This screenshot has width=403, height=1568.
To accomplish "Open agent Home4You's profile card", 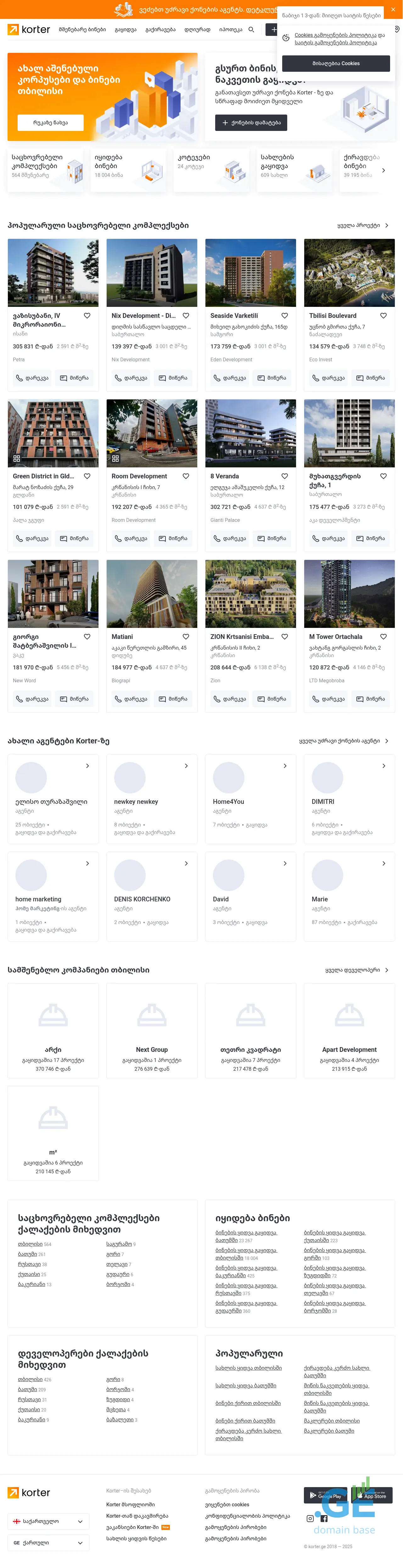I will 250,798.
